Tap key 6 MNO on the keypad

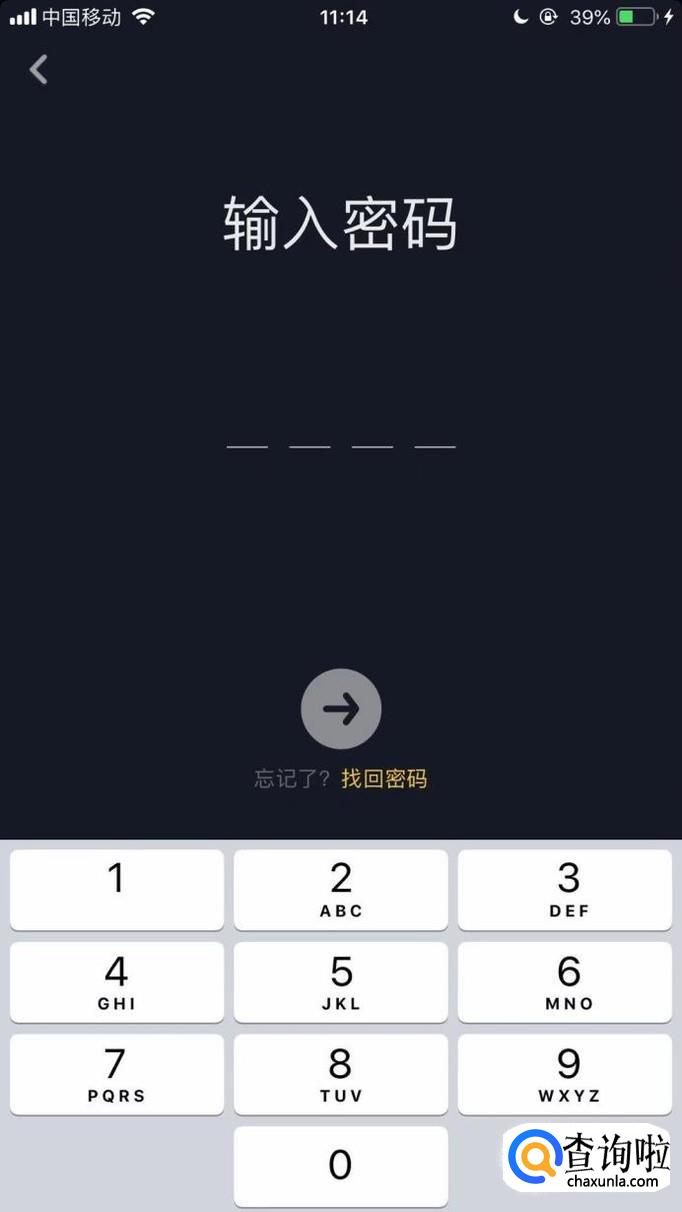pos(565,981)
